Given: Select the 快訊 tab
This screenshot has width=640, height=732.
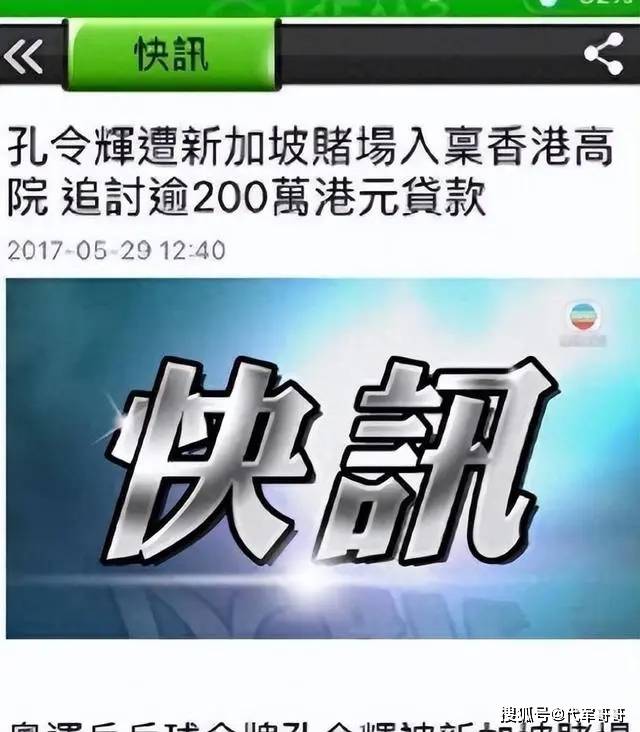Looking at the screenshot, I should click(x=171, y=54).
